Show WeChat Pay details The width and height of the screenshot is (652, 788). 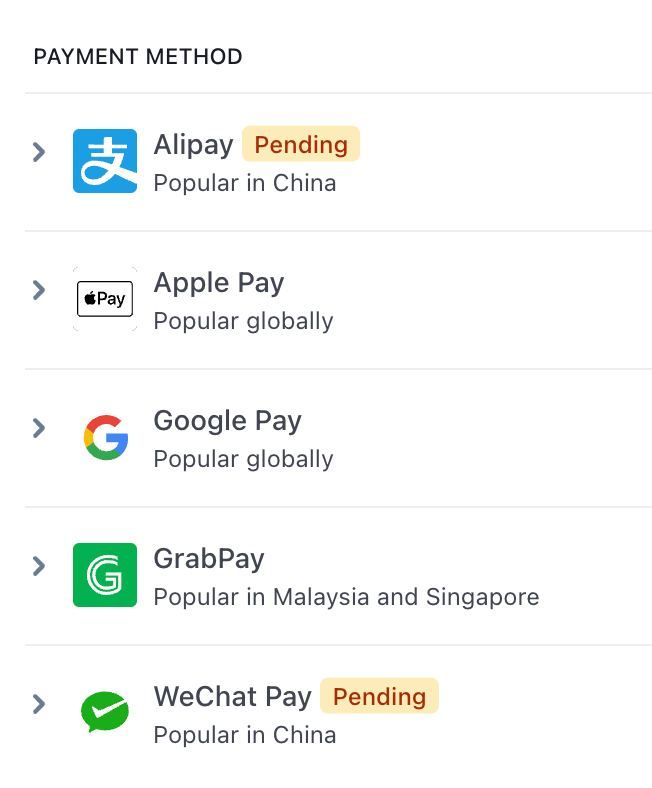pyautogui.click(x=39, y=705)
